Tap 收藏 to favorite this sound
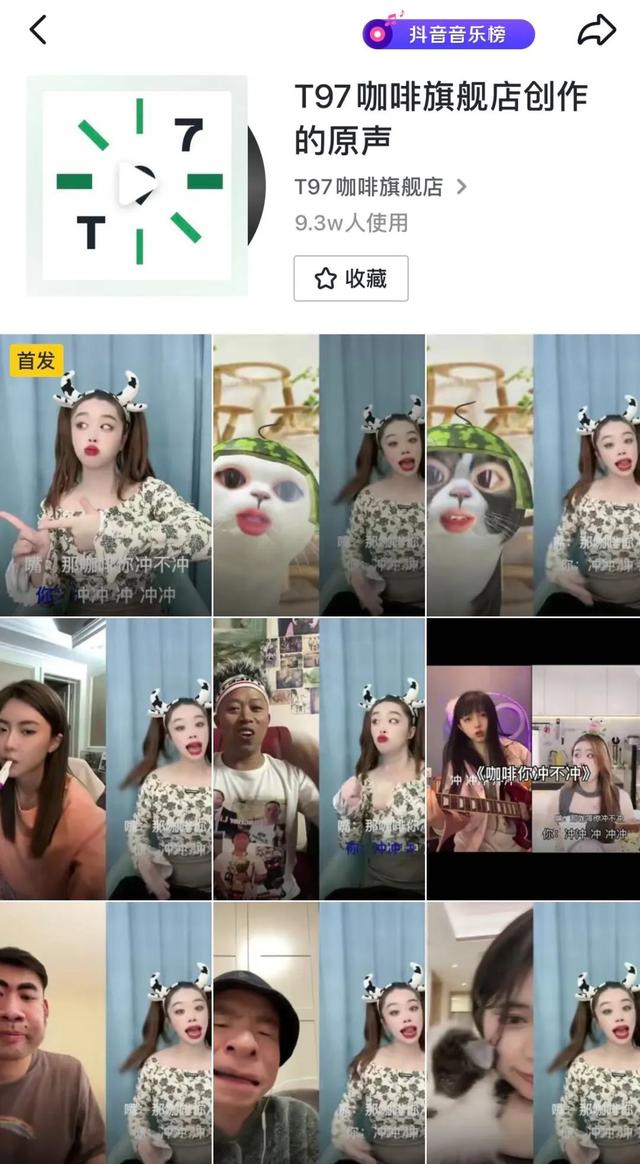 [x=350, y=278]
